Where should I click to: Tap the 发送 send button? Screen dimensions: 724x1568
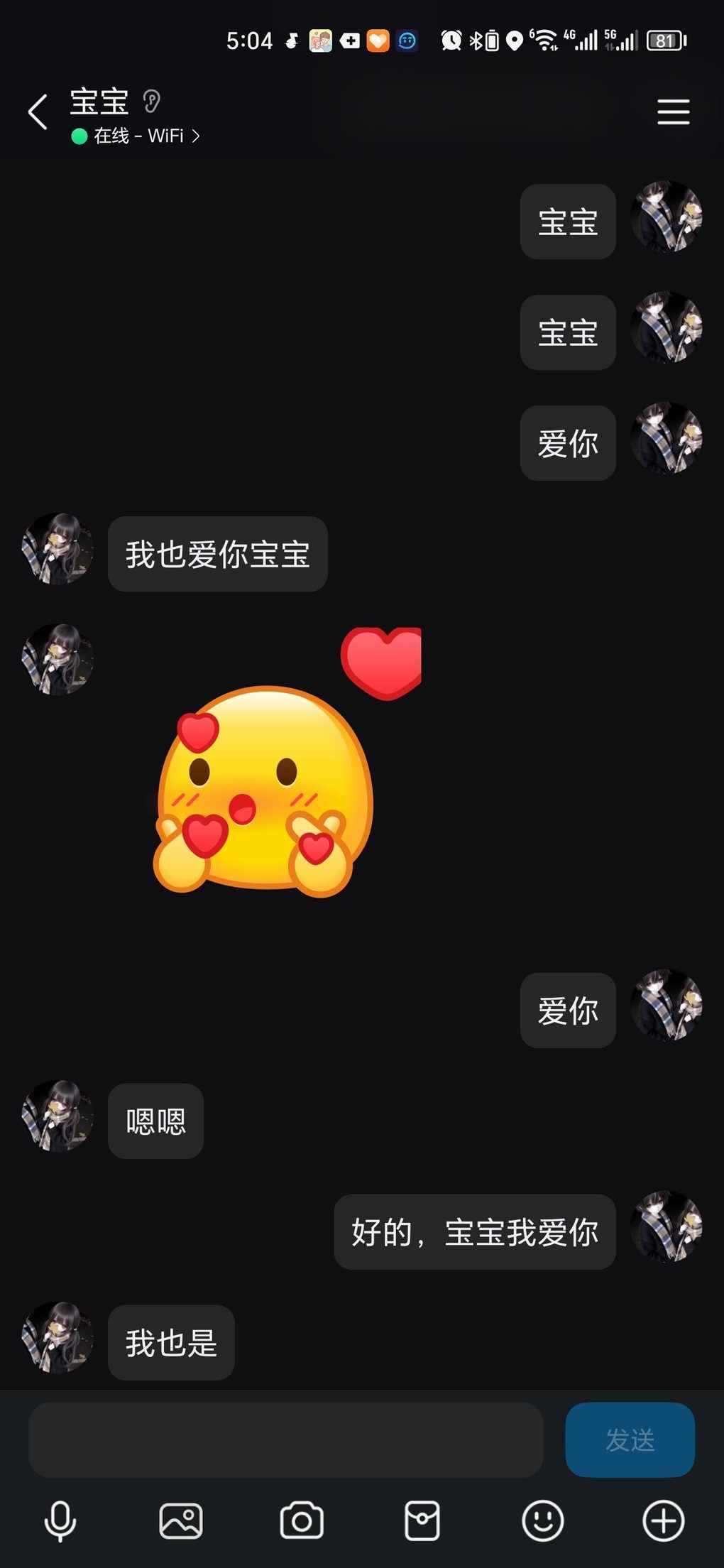(x=630, y=1439)
